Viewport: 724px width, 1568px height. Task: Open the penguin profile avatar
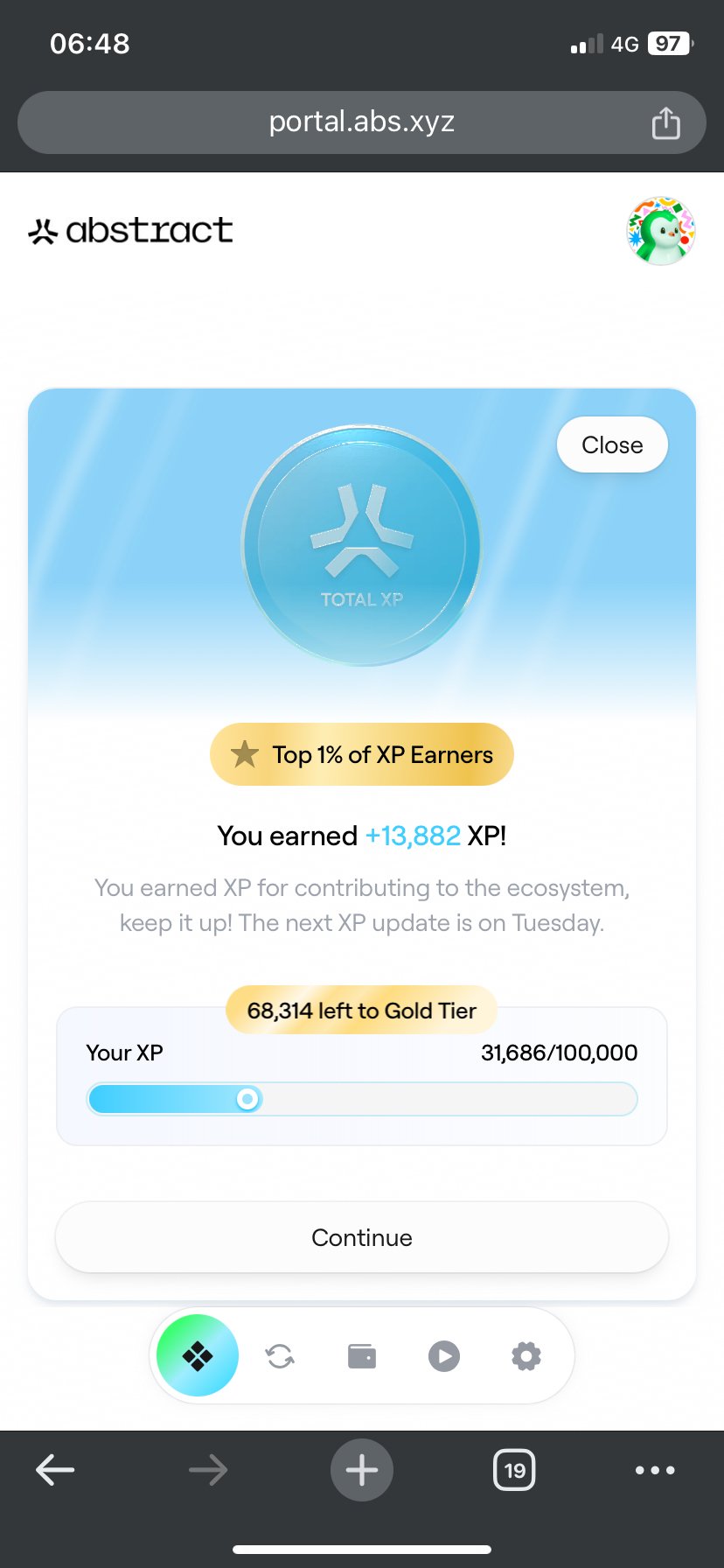[x=661, y=231]
